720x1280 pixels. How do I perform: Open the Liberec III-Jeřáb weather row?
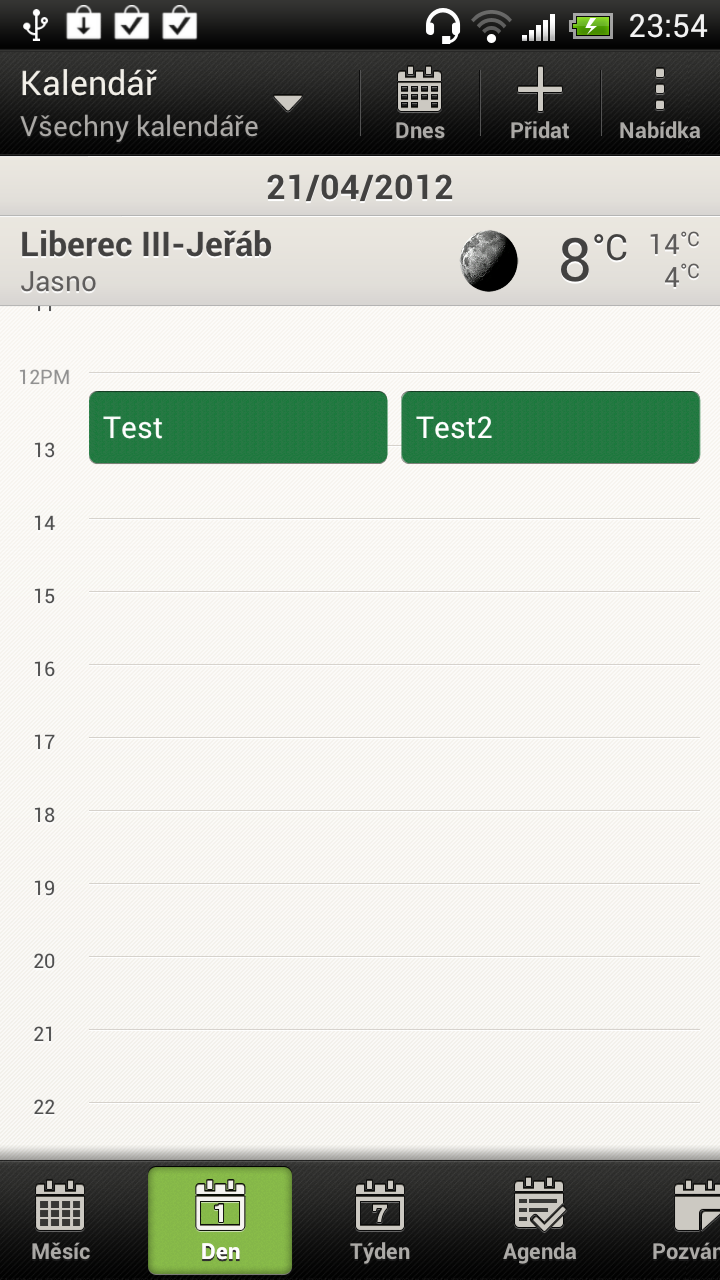(x=360, y=261)
